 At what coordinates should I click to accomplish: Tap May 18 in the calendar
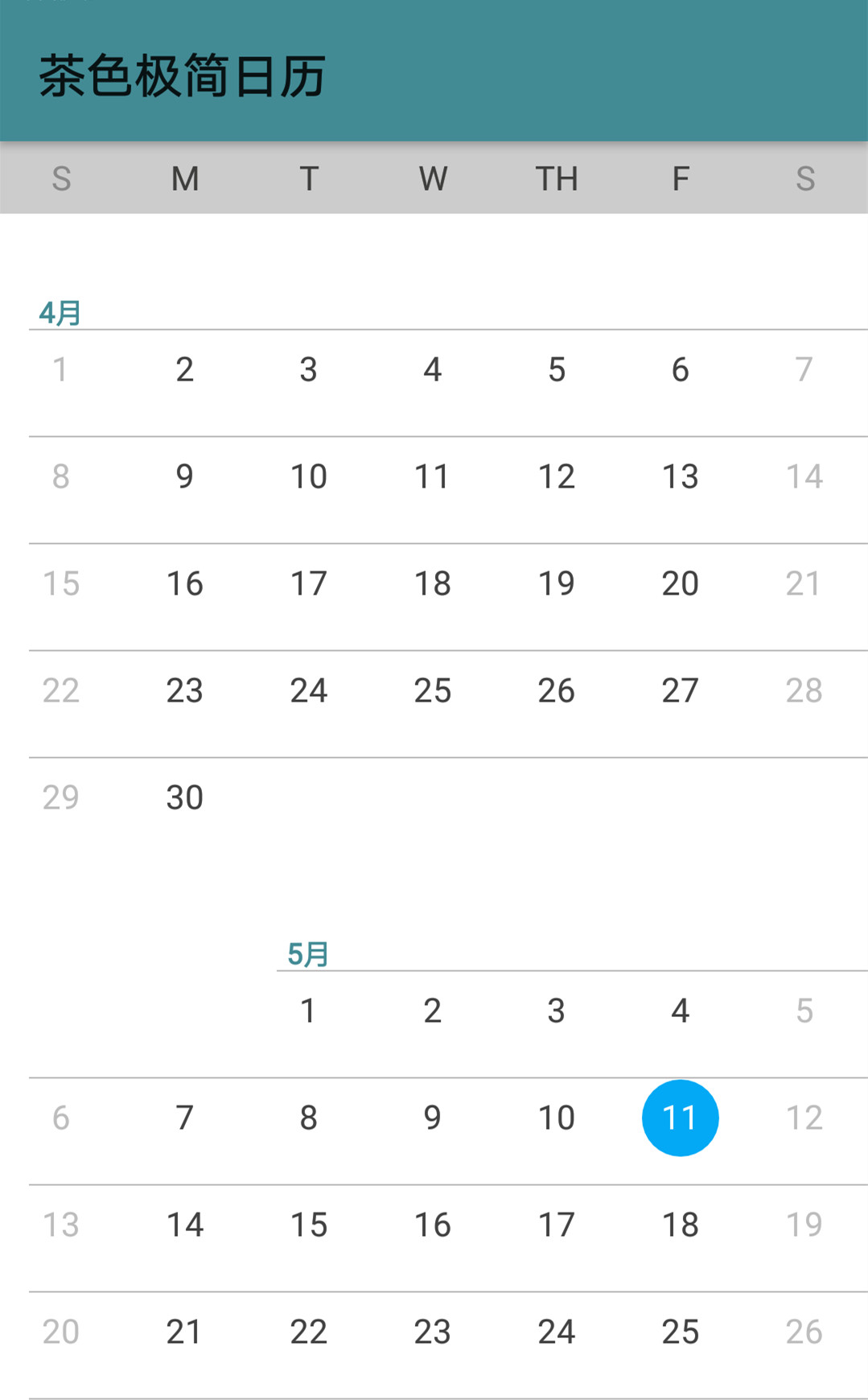[680, 1225]
